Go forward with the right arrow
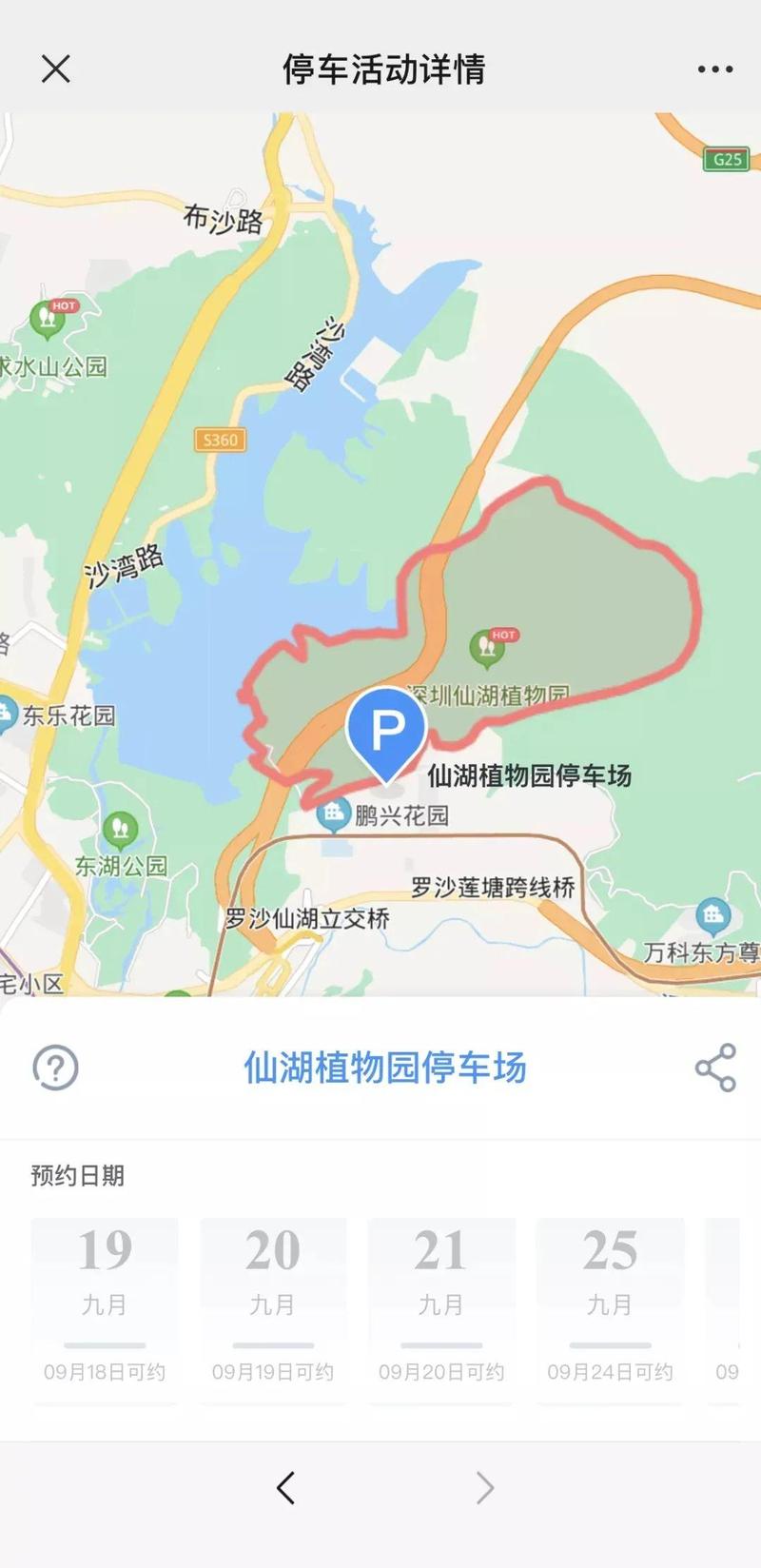 tap(485, 1487)
